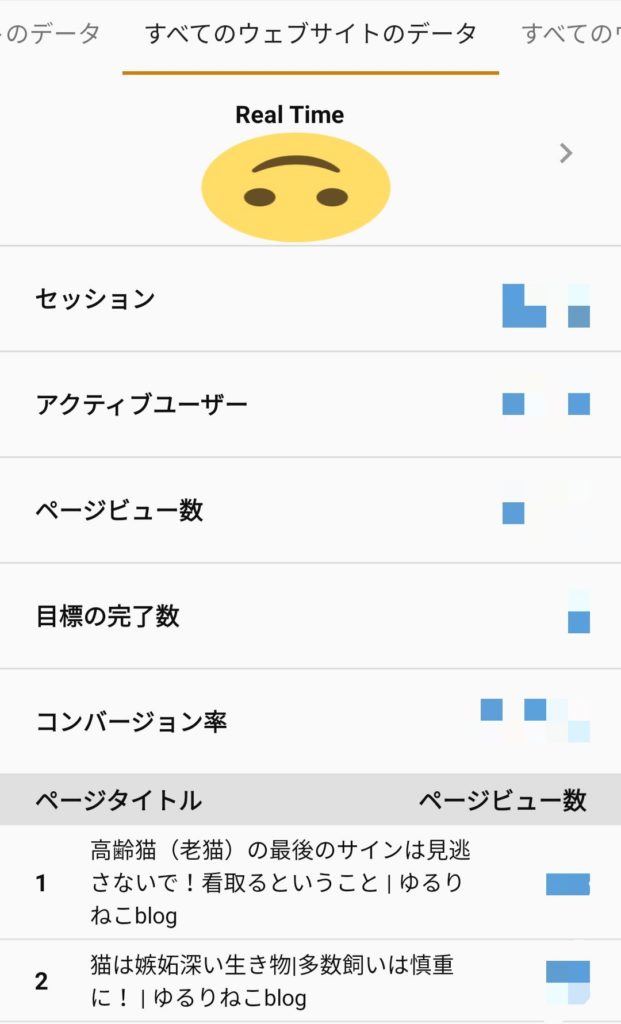Switch to the partially visible left-side tab

50,34
